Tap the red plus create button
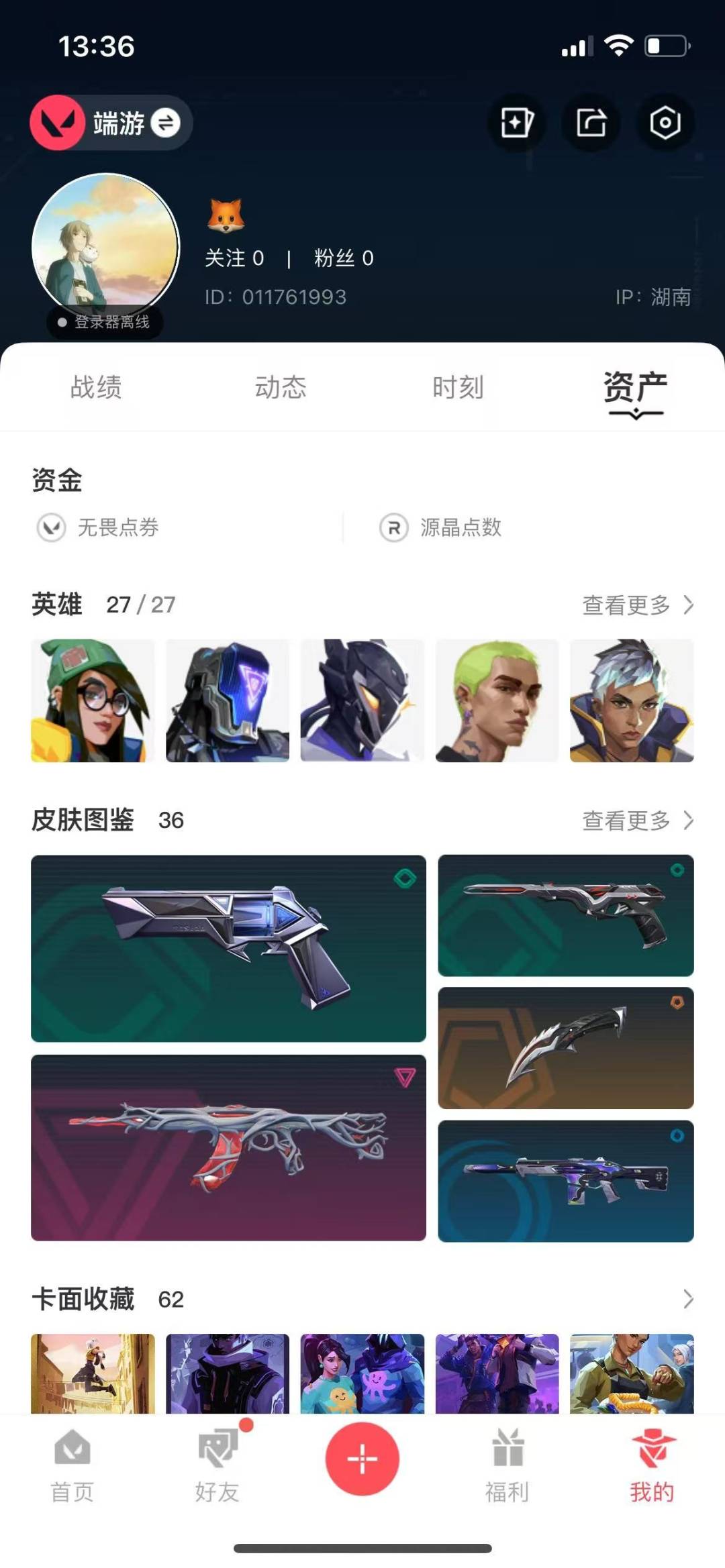The height and width of the screenshot is (1568, 725). pos(362,1459)
